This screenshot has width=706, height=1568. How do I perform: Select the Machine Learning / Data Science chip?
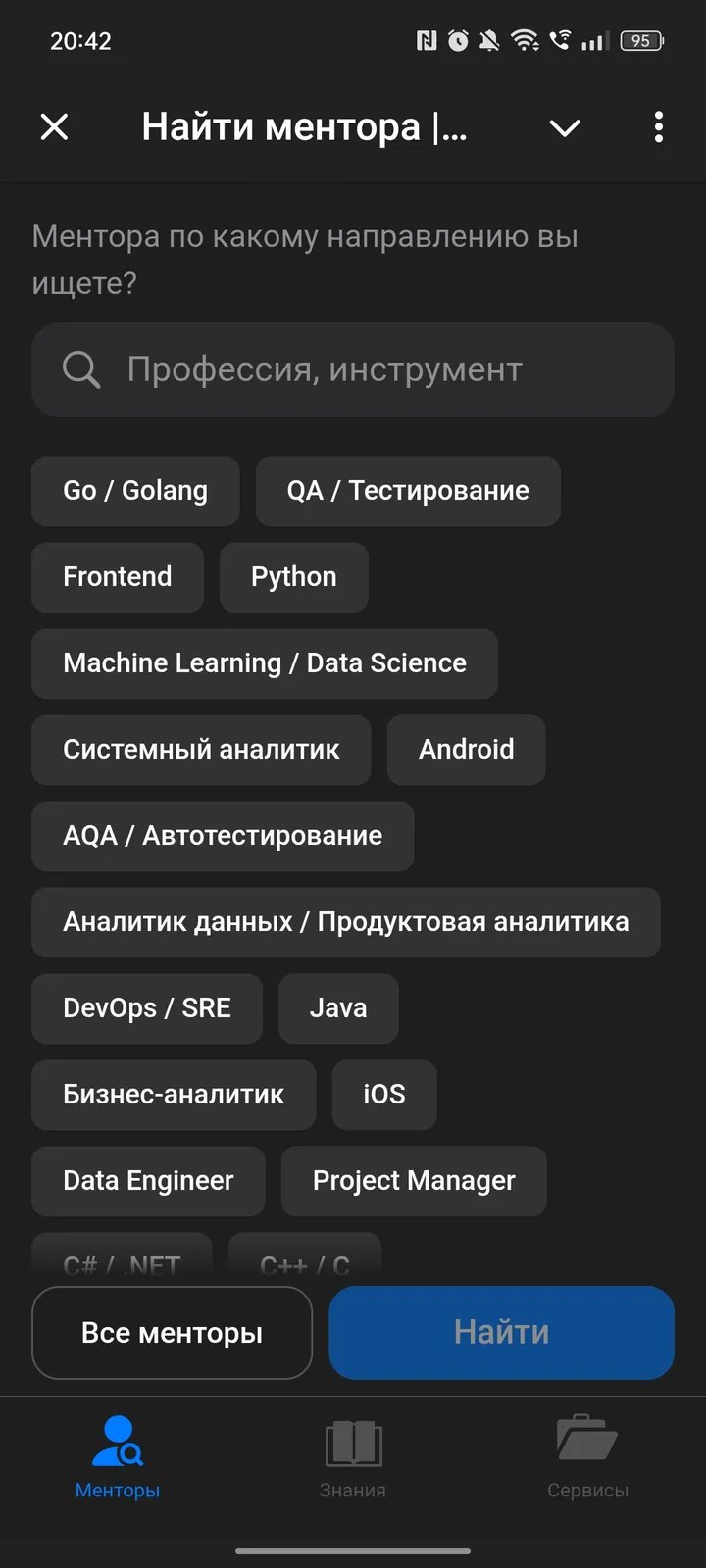click(264, 663)
